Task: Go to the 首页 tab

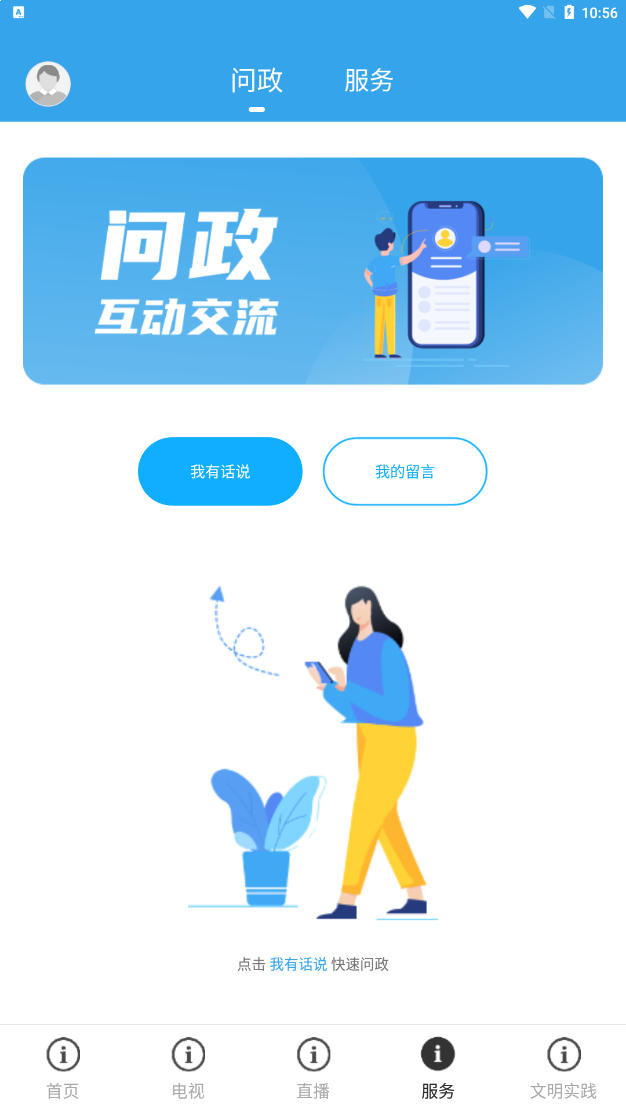Action: [63, 1067]
